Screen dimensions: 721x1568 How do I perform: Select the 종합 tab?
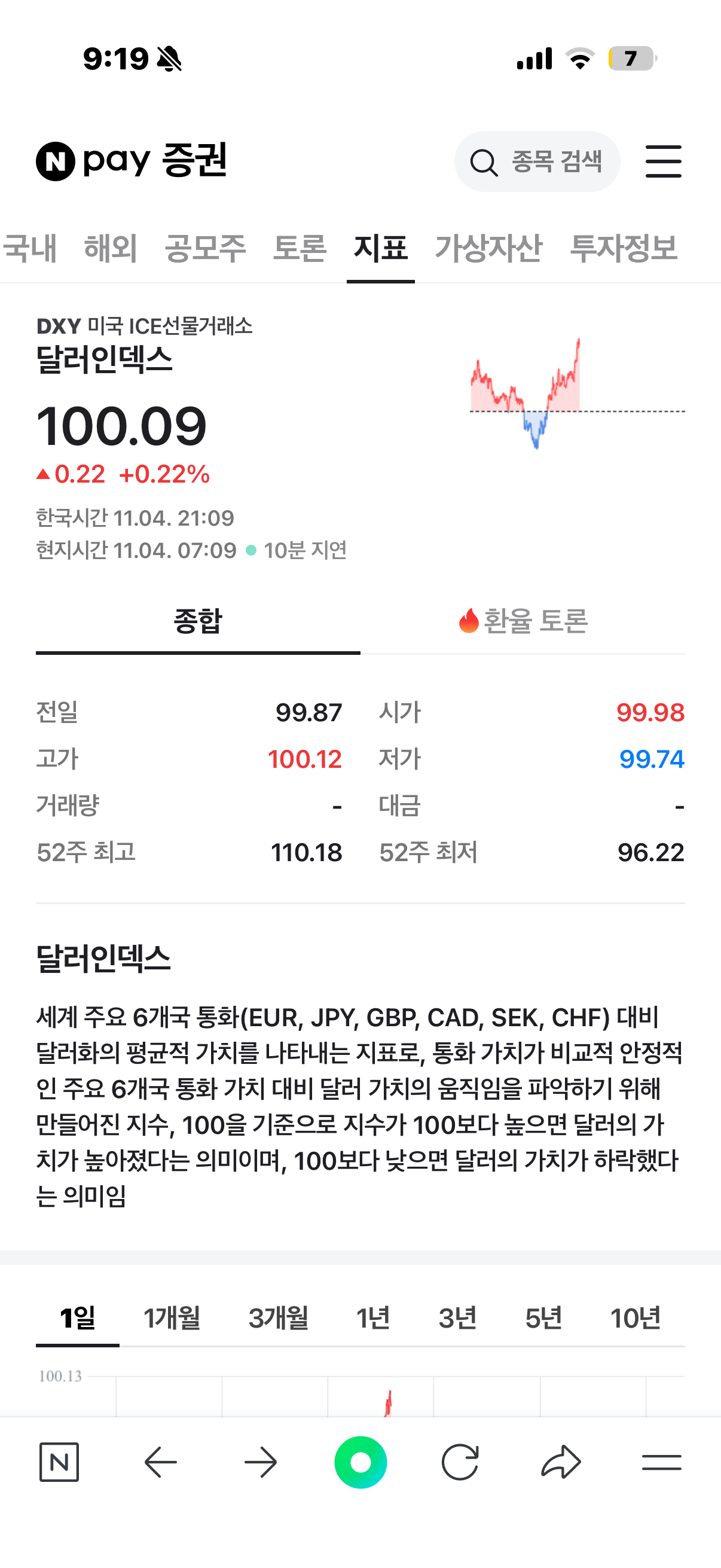(x=198, y=621)
